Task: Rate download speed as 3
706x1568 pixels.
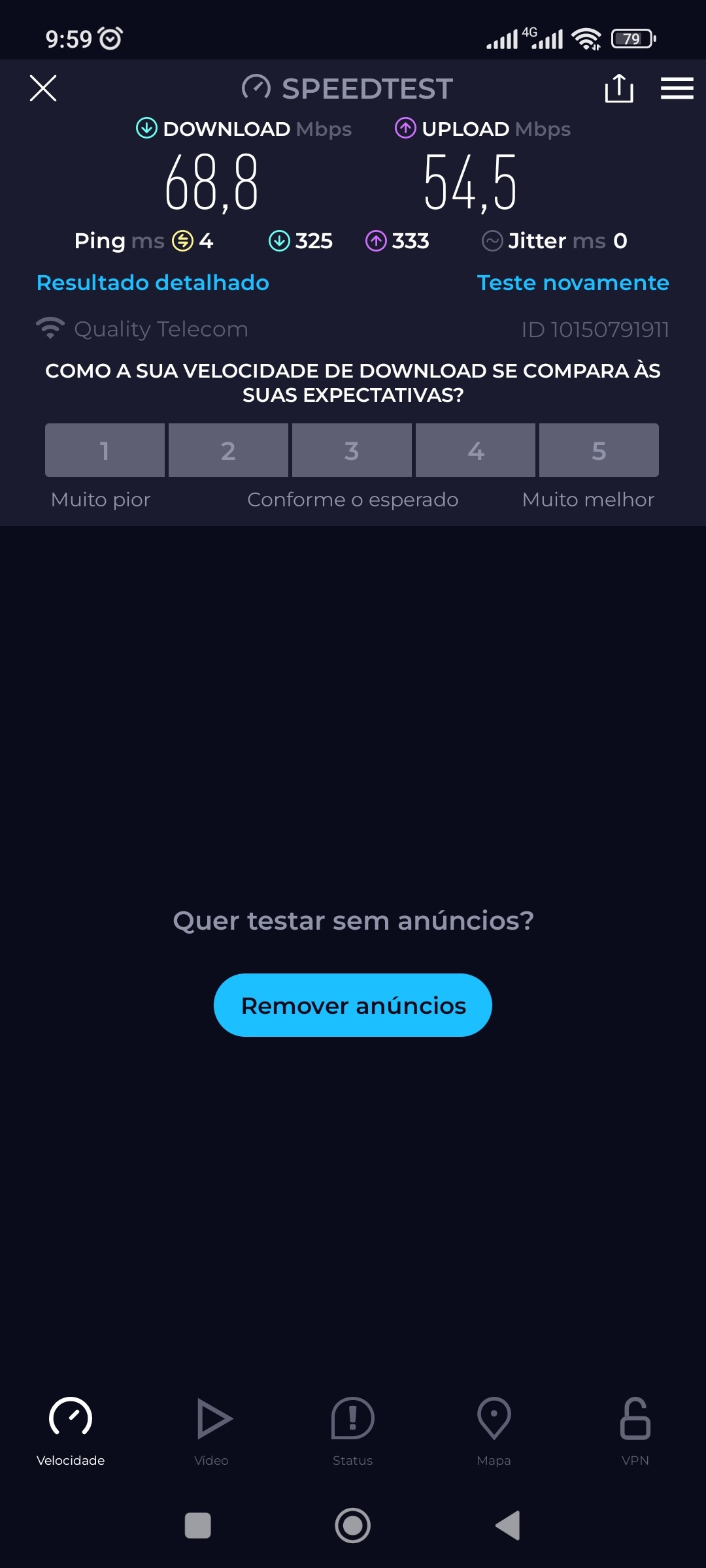Action: click(352, 450)
